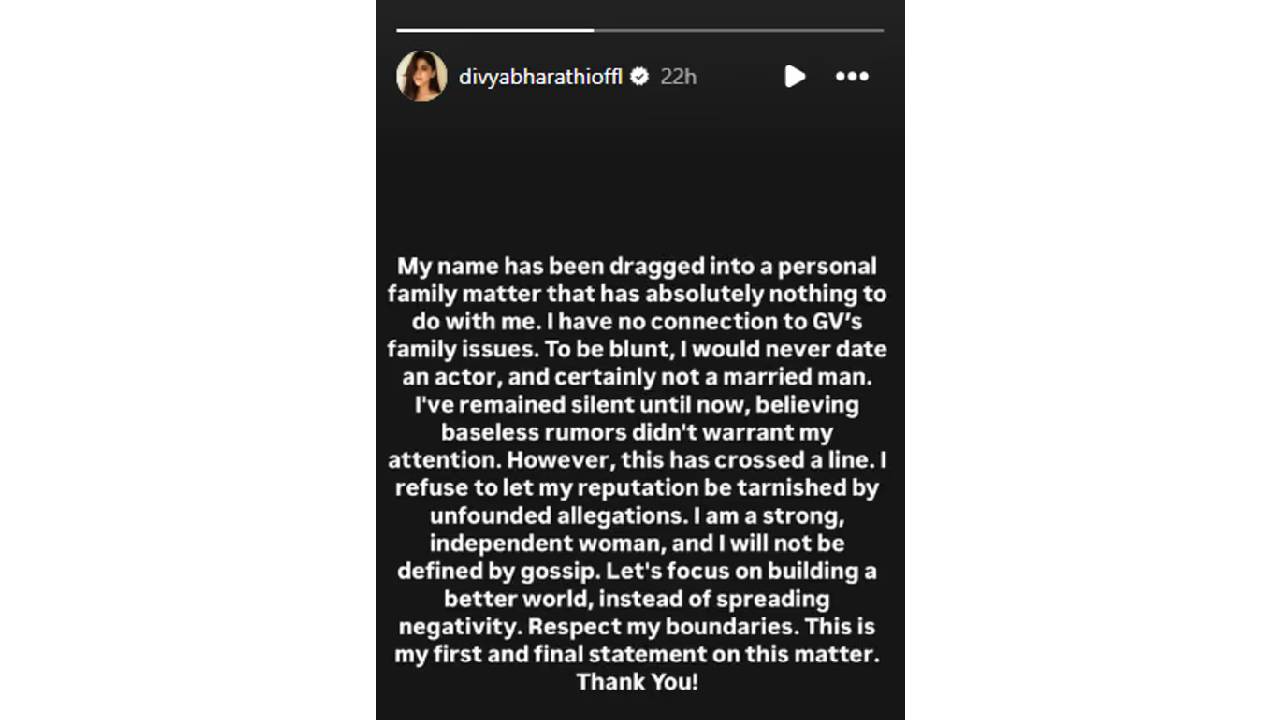Resume story playback

pos(794,76)
